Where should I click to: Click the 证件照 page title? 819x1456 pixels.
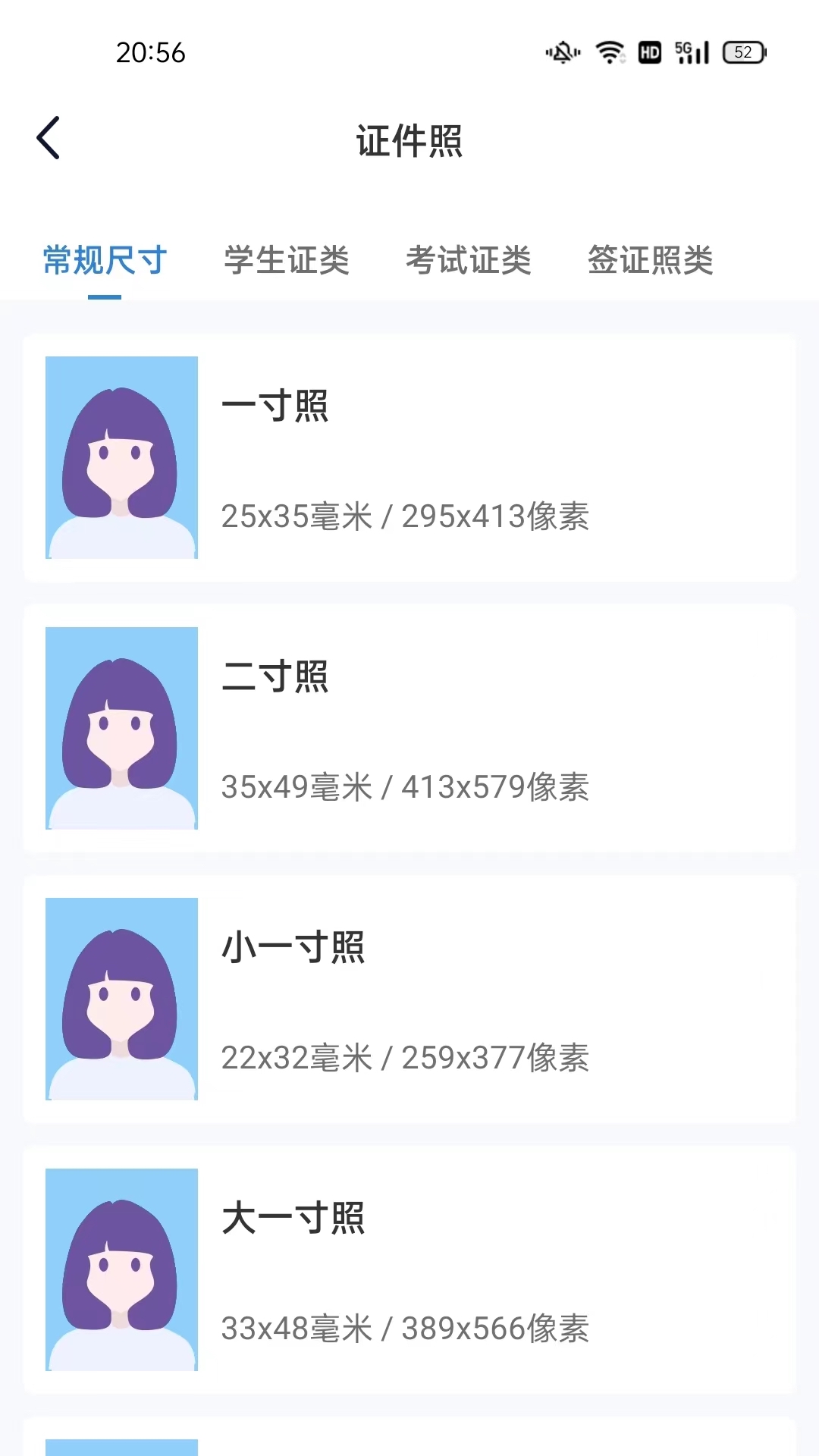[x=409, y=140]
